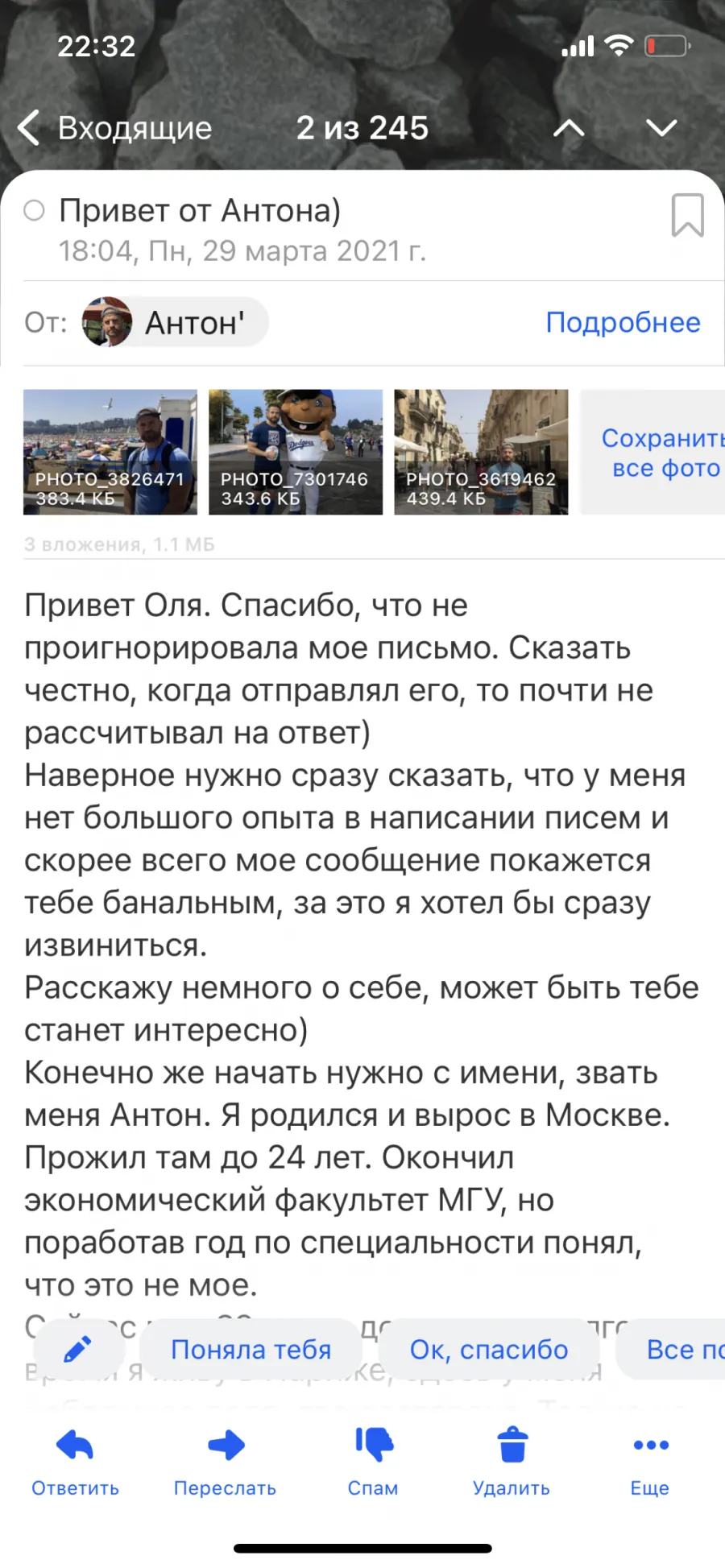Screen dimensions: 725x1568
Task: Open attachment PHOTO_3619462
Action: pyautogui.click(x=481, y=452)
